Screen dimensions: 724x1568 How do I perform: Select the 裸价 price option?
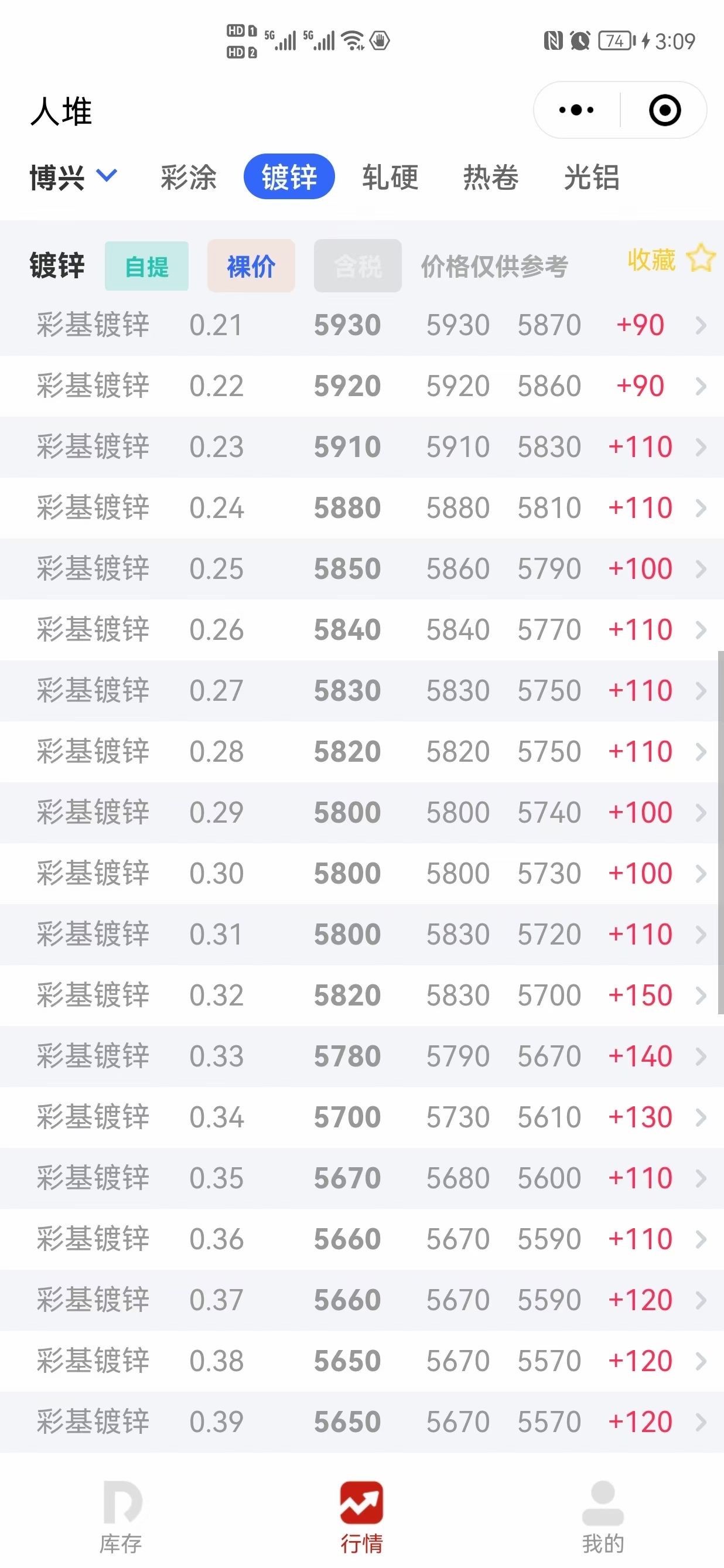[x=251, y=266]
